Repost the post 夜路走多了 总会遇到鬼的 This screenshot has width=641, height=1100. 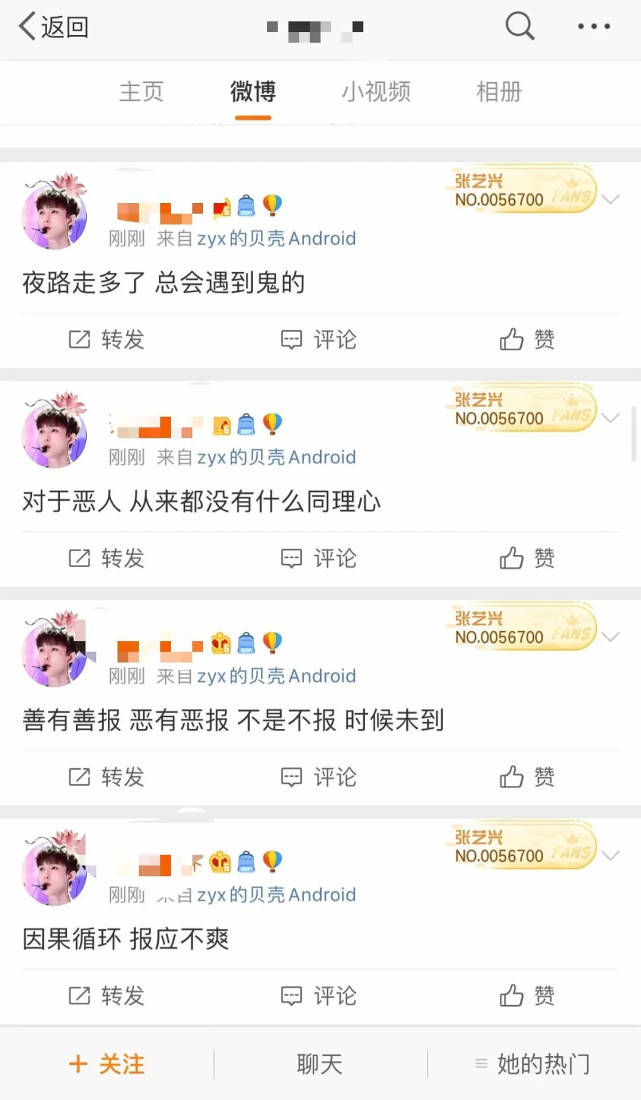(x=107, y=340)
